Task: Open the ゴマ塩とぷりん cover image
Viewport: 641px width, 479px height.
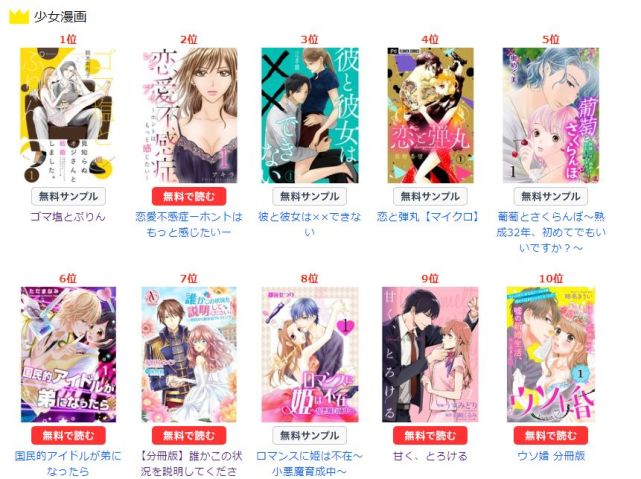Action: tap(68, 115)
